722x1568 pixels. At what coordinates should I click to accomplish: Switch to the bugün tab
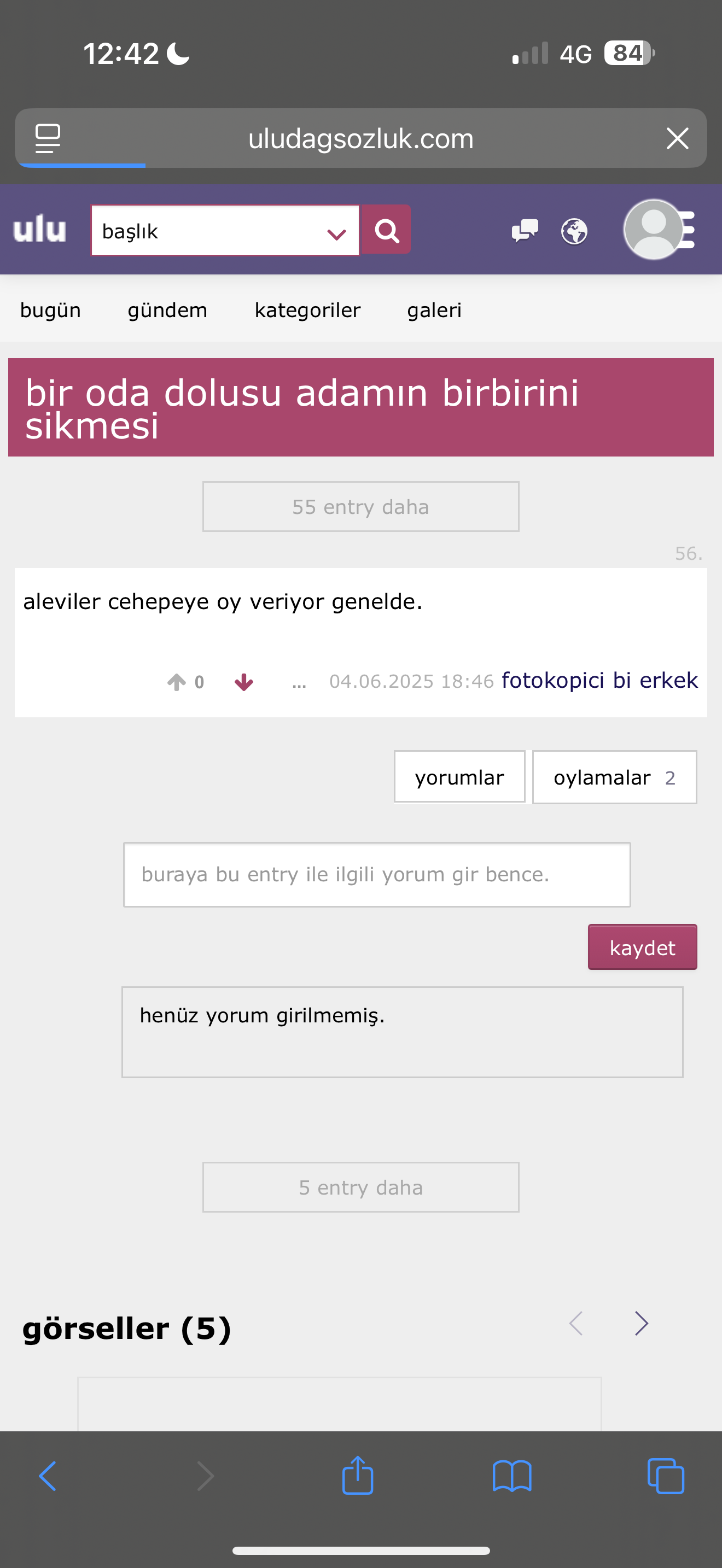(50, 310)
